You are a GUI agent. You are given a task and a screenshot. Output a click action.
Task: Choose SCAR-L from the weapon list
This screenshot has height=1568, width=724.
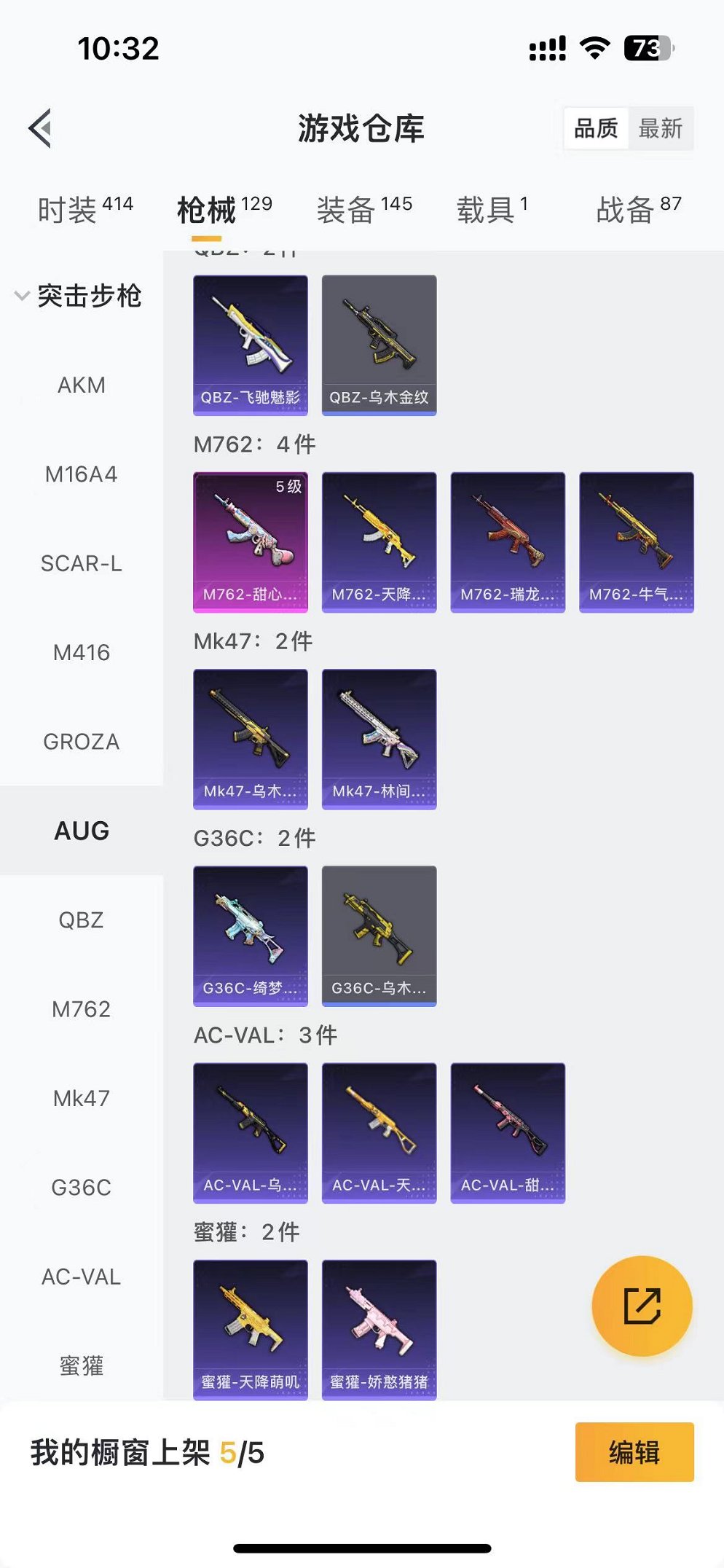pyautogui.click(x=82, y=563)
